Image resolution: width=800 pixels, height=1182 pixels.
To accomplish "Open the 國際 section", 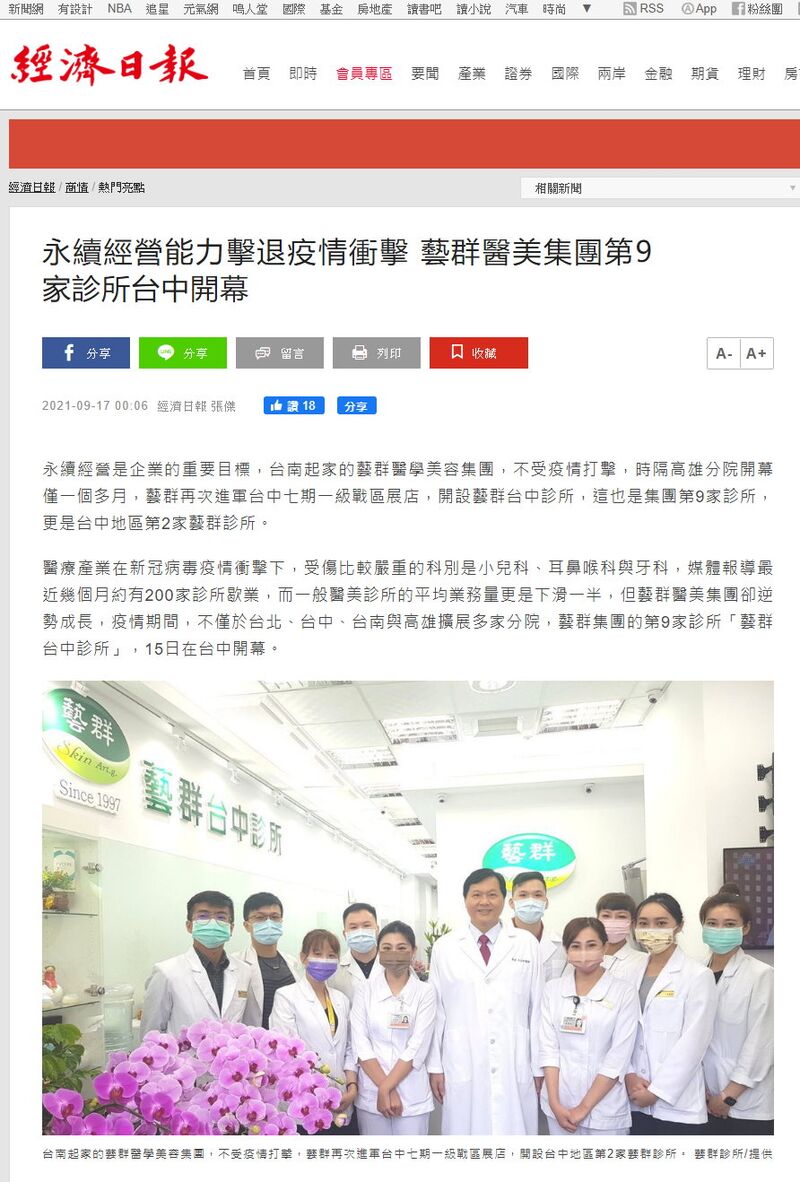I will tap(565, 73).
